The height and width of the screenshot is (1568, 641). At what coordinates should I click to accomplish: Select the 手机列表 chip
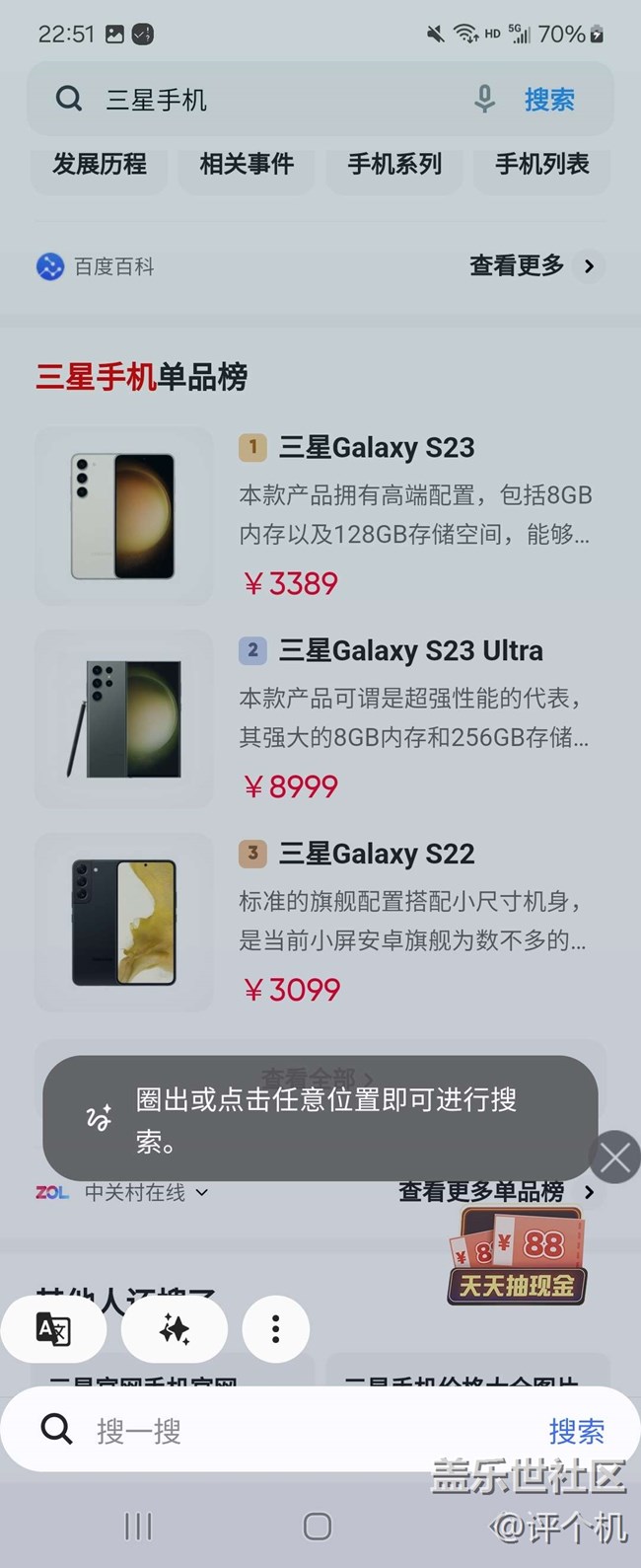pos(541,164)
